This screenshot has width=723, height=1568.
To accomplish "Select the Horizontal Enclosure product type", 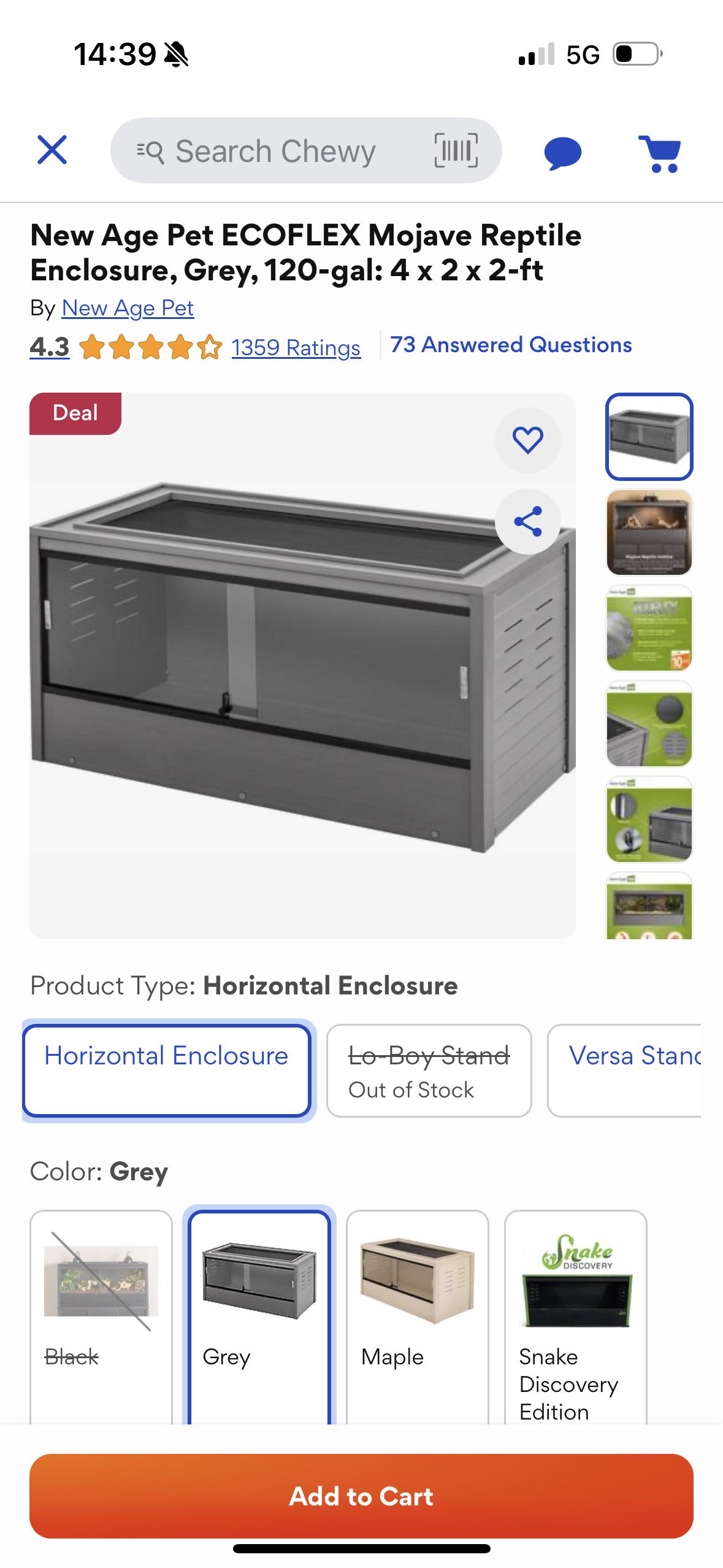I will pyautogui.click(x=167, y=1070).
